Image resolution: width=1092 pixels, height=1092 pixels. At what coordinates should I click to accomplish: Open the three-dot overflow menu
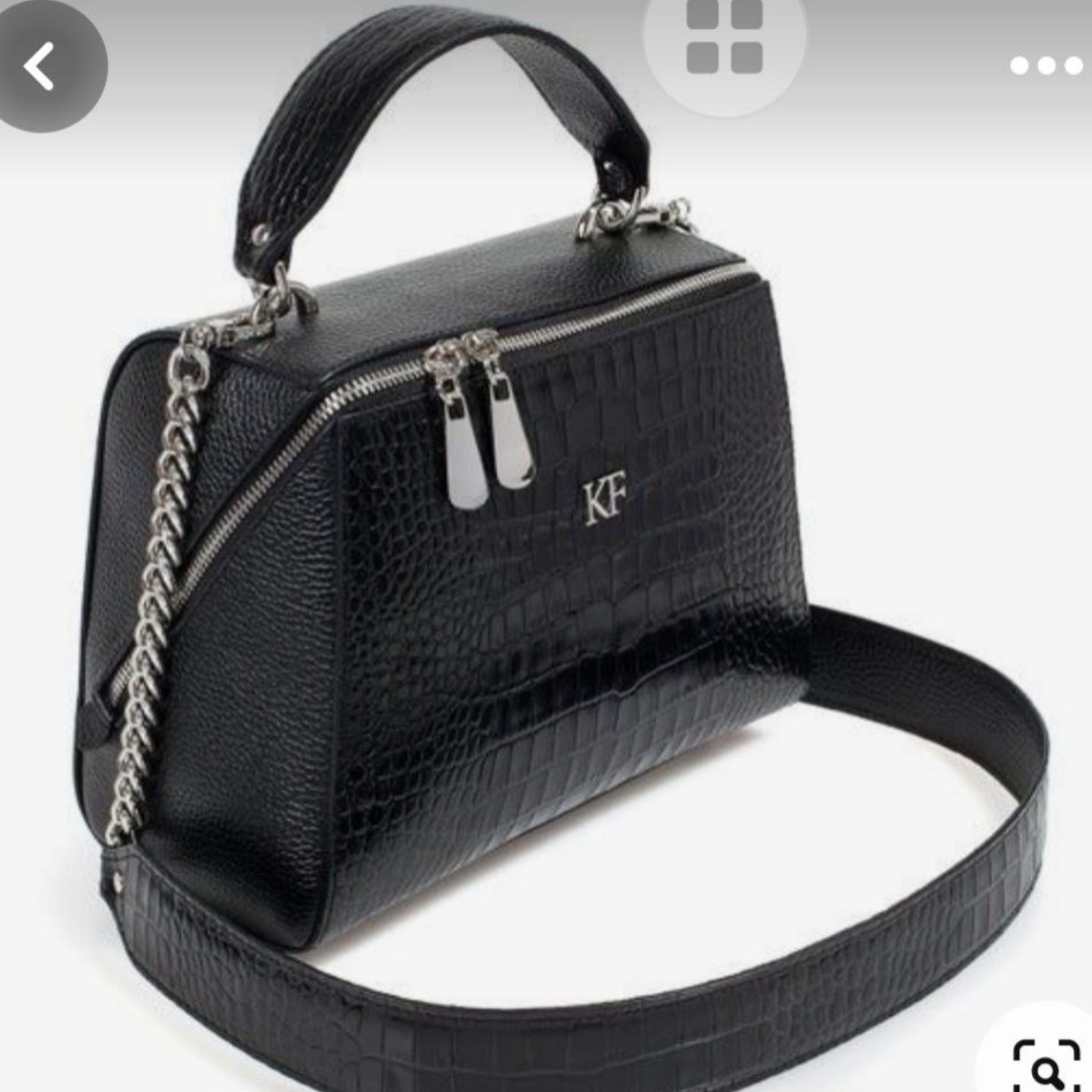[1046, 66]
